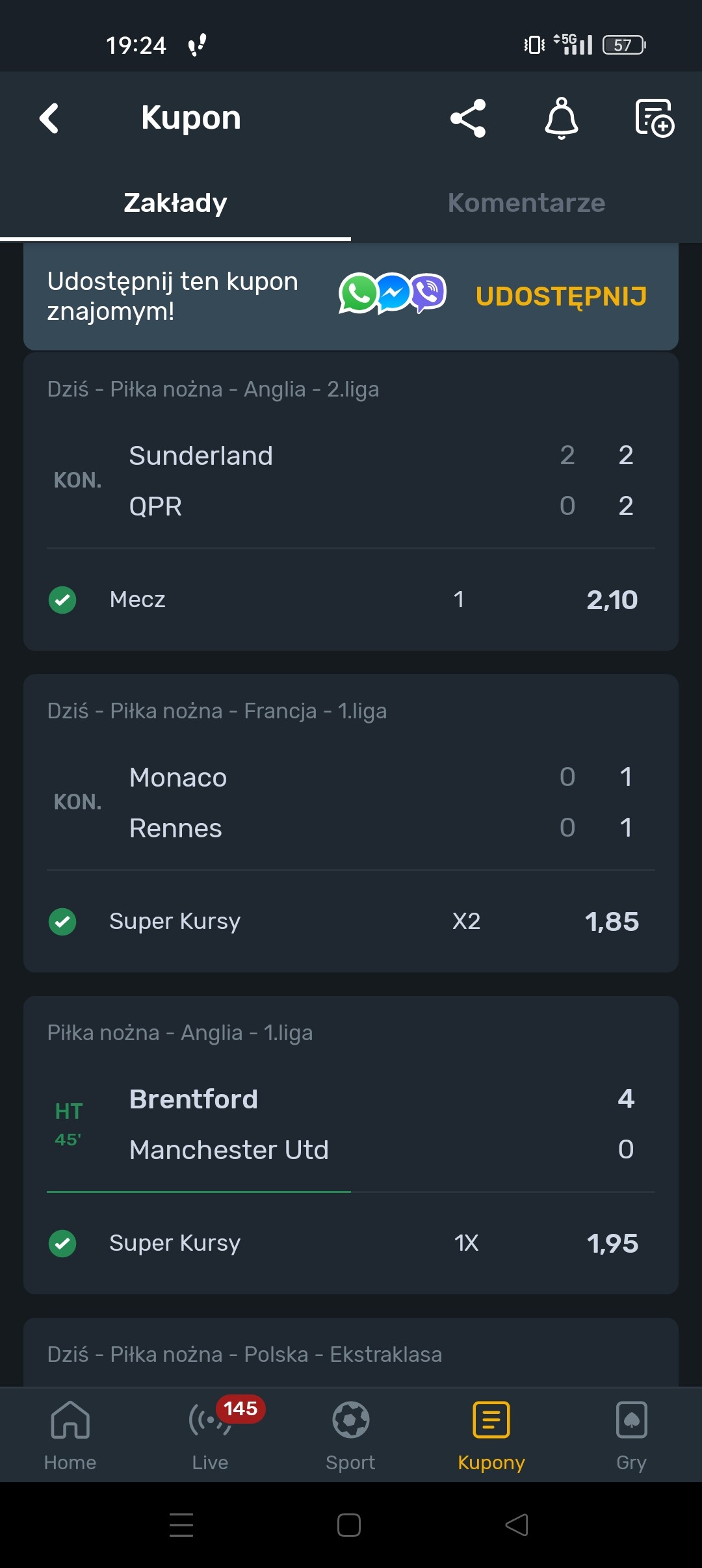Share this coupon via the share icon
This screenshot has width=702, height=1568.
point(468,118)
